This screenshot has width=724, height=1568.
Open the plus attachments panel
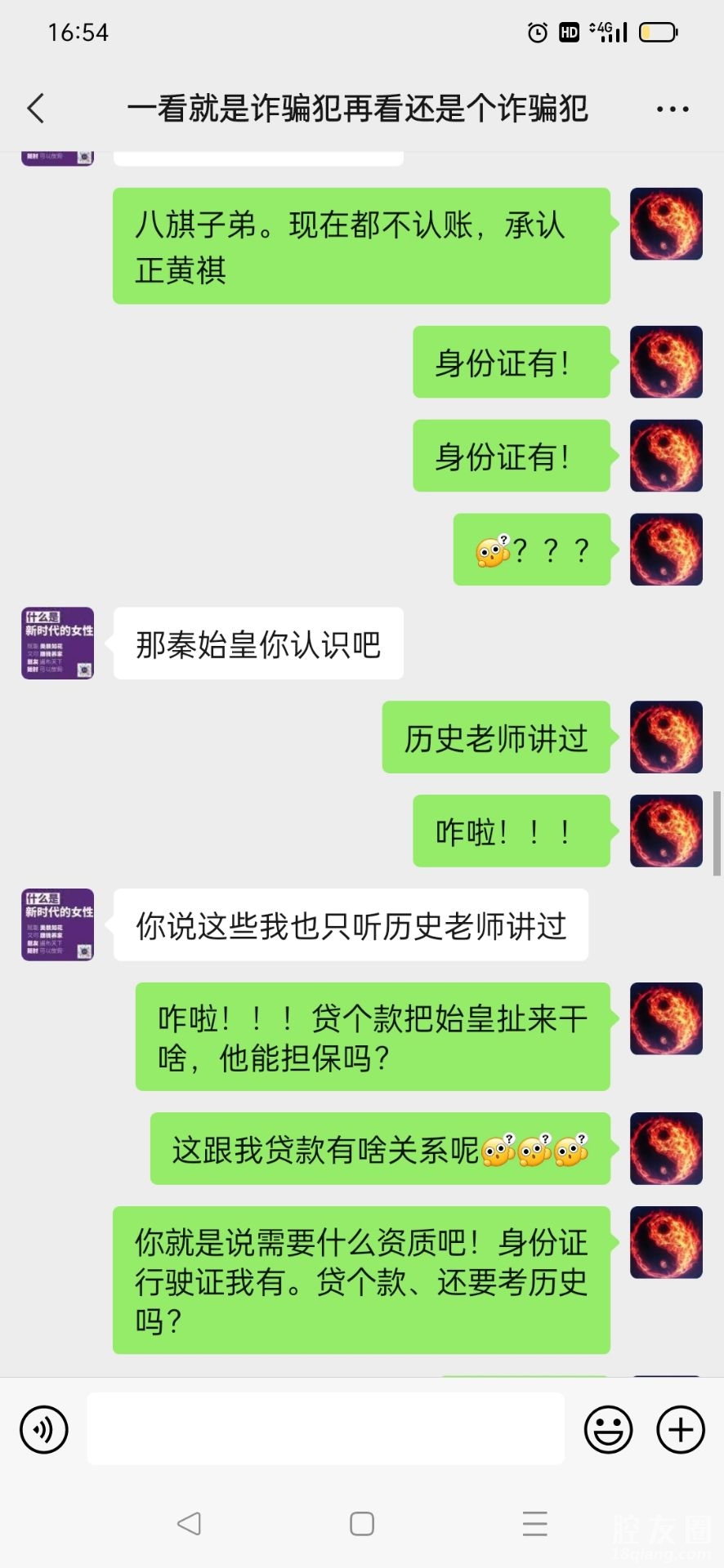pyautogui.click(x=681, y=1429)
